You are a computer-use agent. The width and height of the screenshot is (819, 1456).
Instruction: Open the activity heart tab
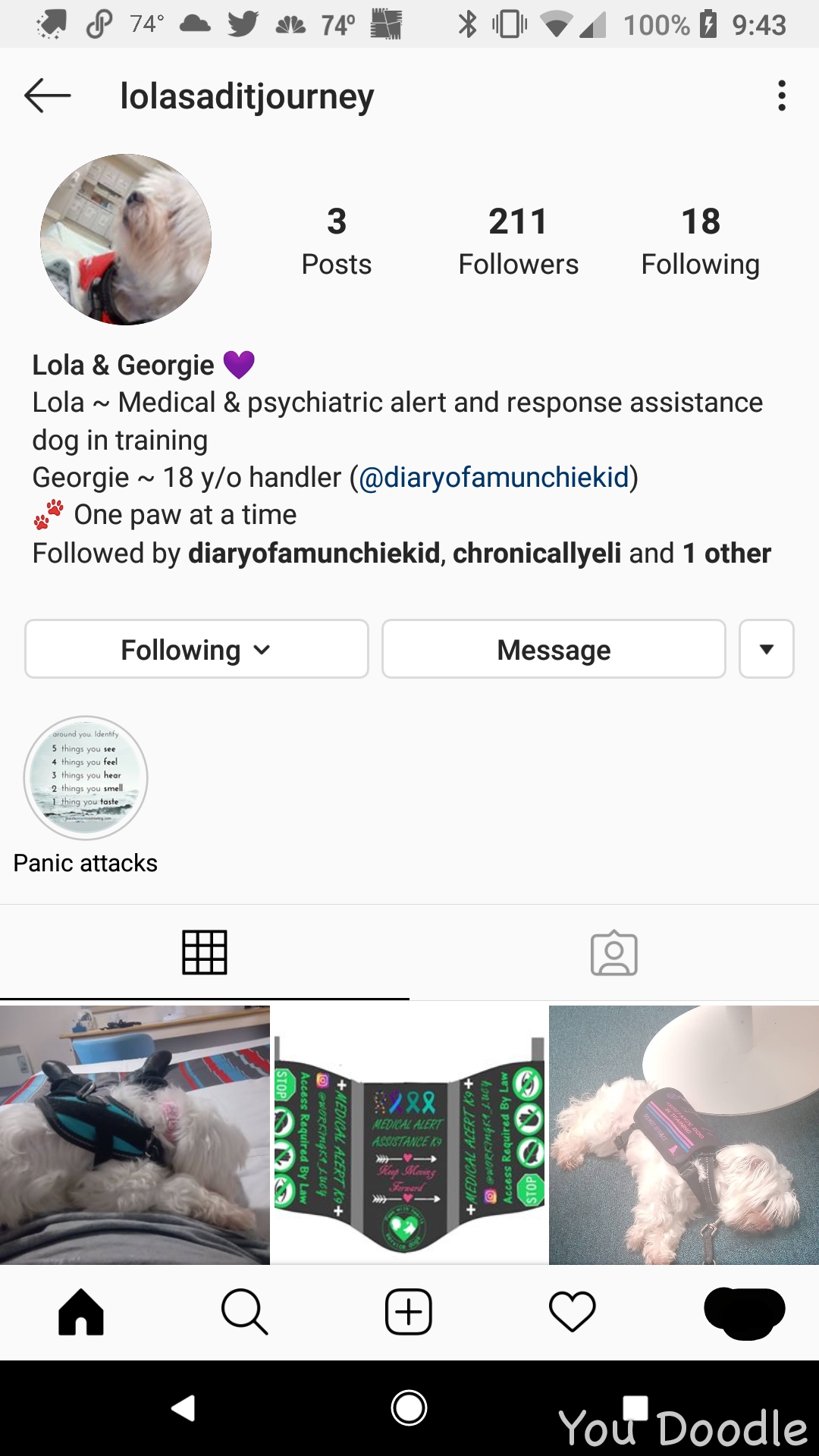(x=573, y=1312)
